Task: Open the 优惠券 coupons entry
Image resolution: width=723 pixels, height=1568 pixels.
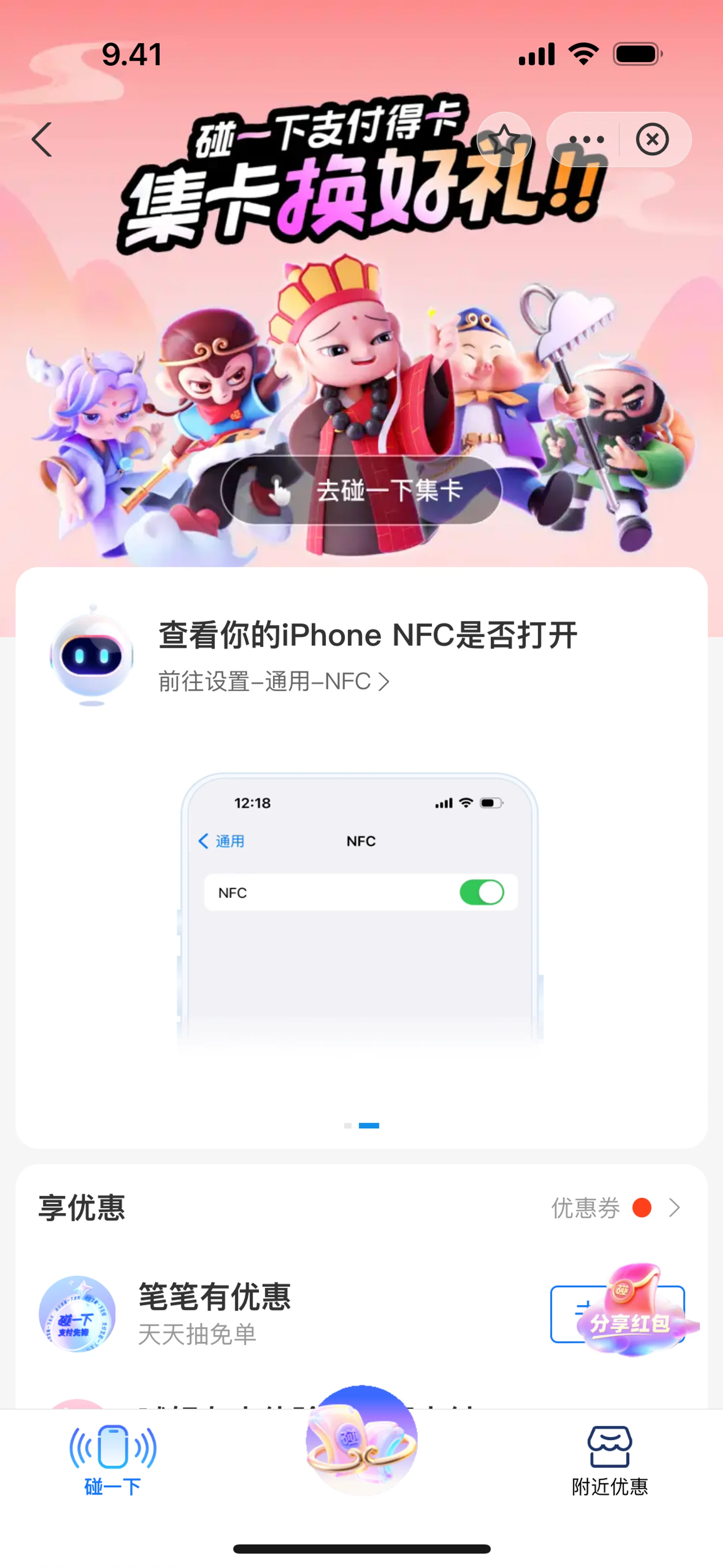Action: [615, 1208]
